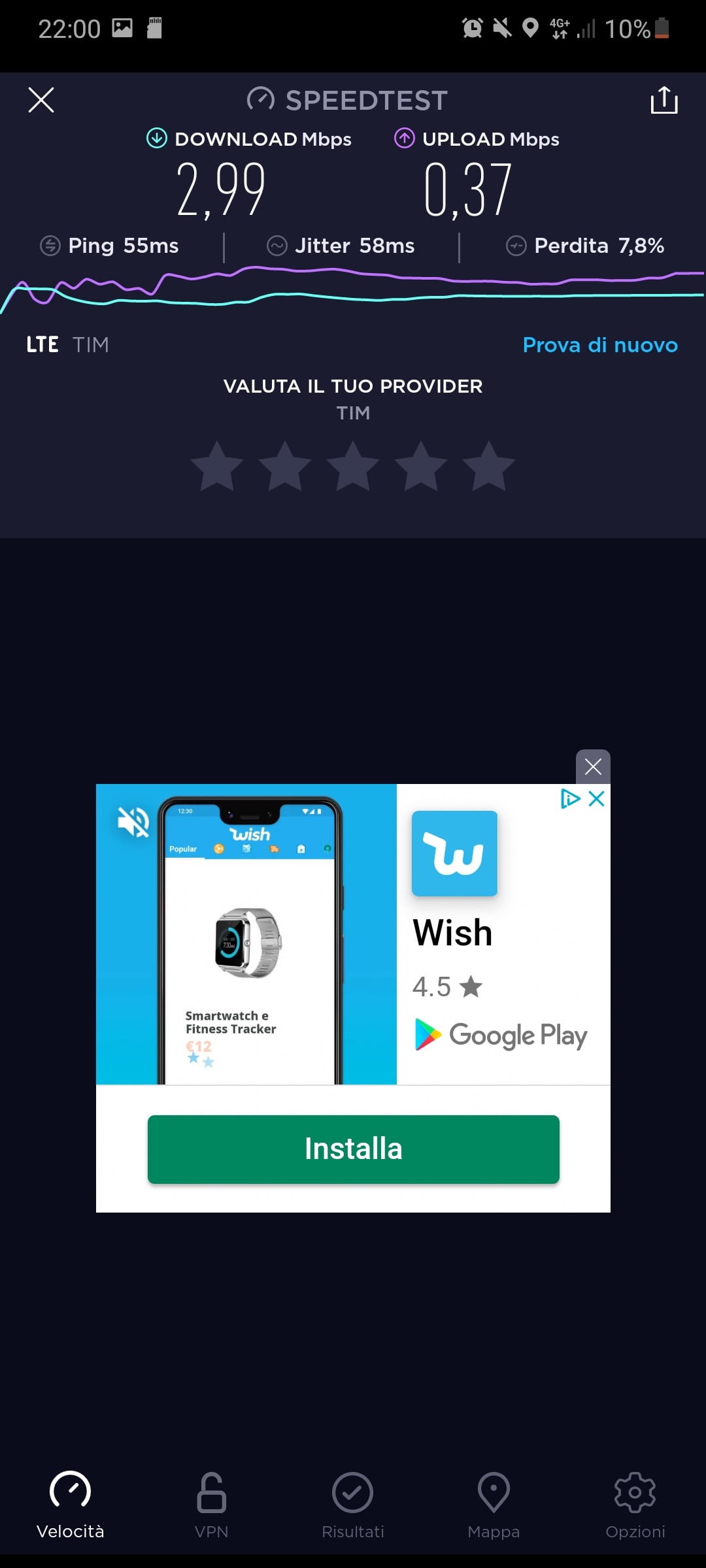Unmute the Wish video ad

point(133,821)
